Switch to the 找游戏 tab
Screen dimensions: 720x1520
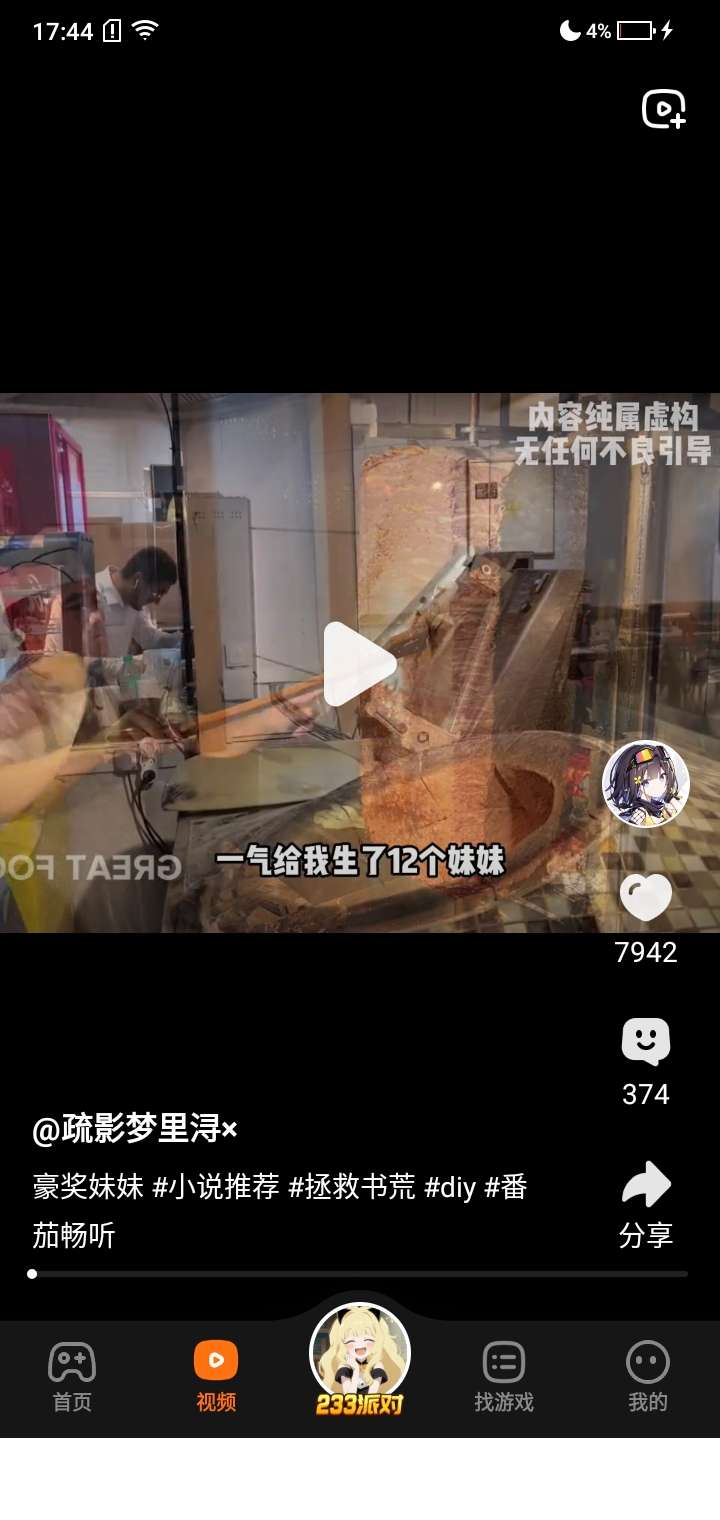tap(504, 1377)
